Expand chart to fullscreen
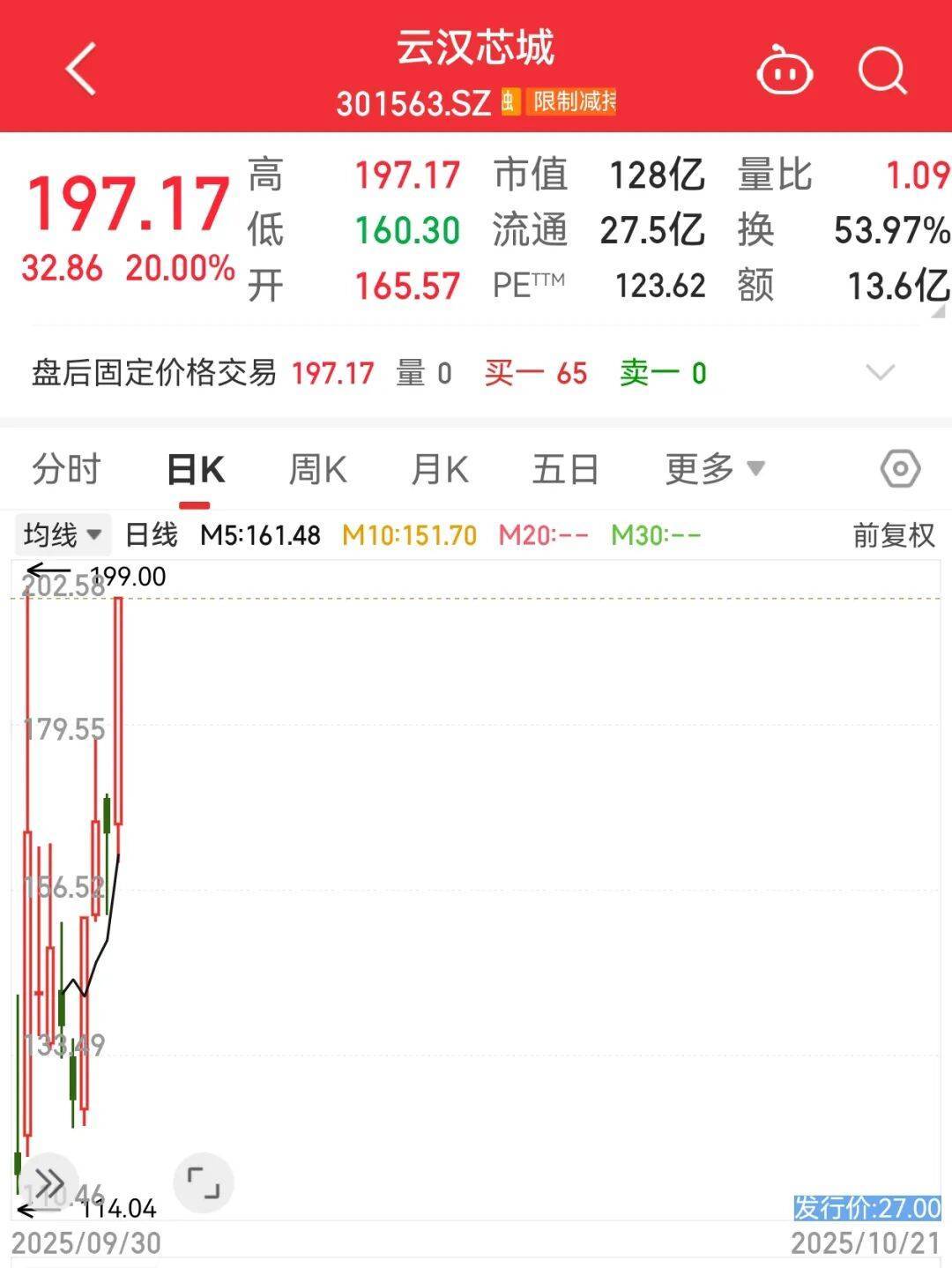Screen dimensions: 952x1268 [x=204, y=1182]
